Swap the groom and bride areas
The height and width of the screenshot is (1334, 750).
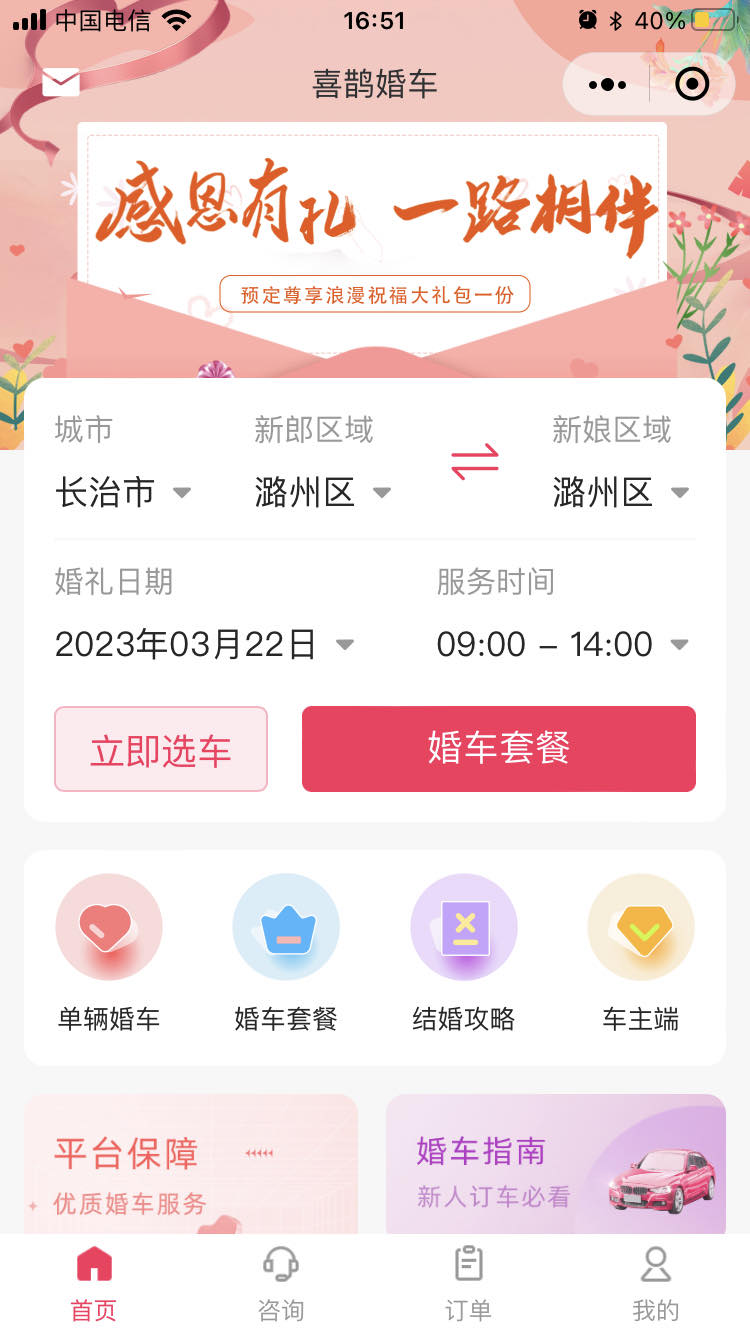[474, 462]
